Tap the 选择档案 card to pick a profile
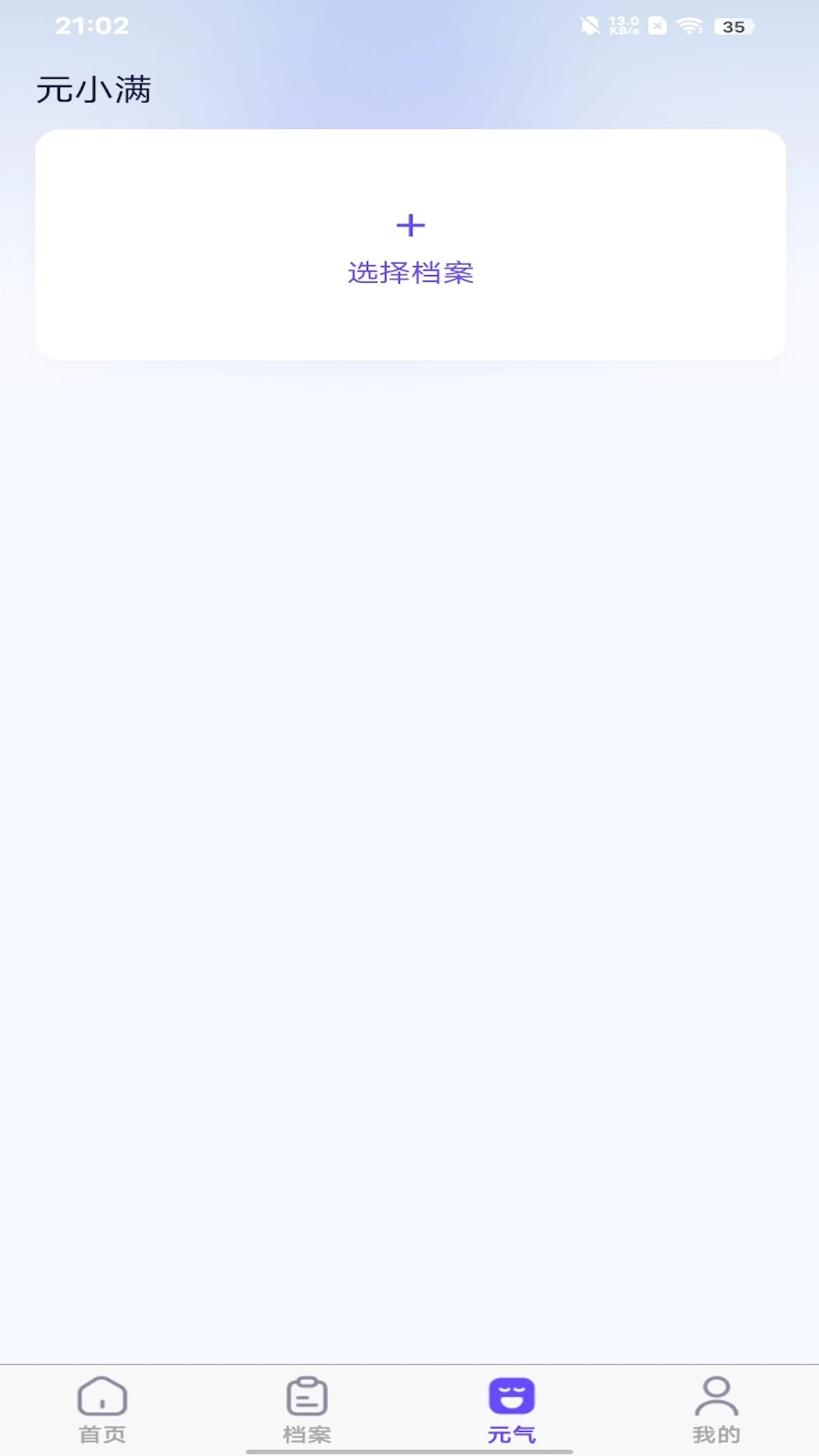This screenshot has width=819, height=1456. (410, 244)
